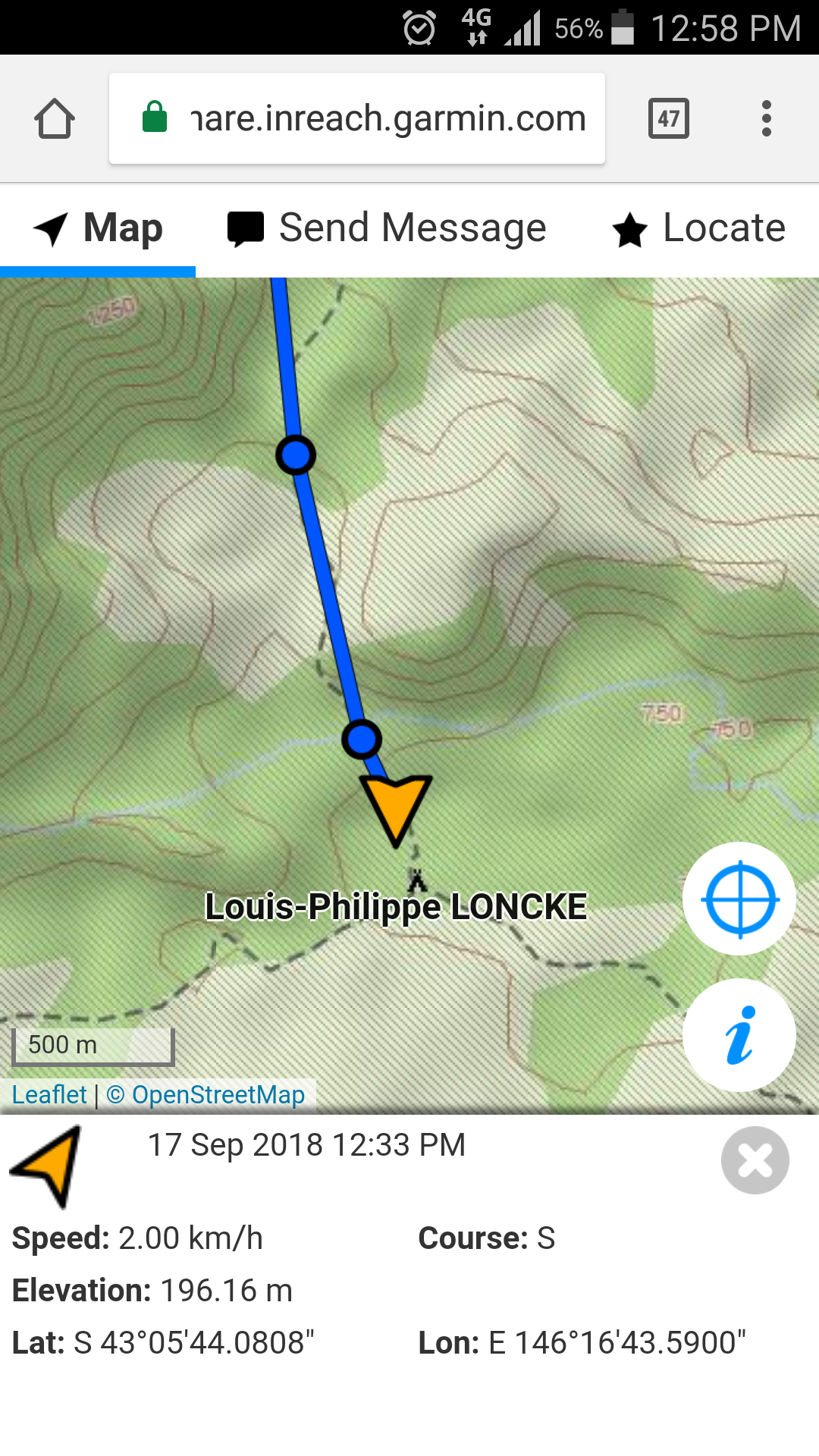Open the Leaflet link
The height and width of the screenshot is (1456, 819).
pos(49,1094)
